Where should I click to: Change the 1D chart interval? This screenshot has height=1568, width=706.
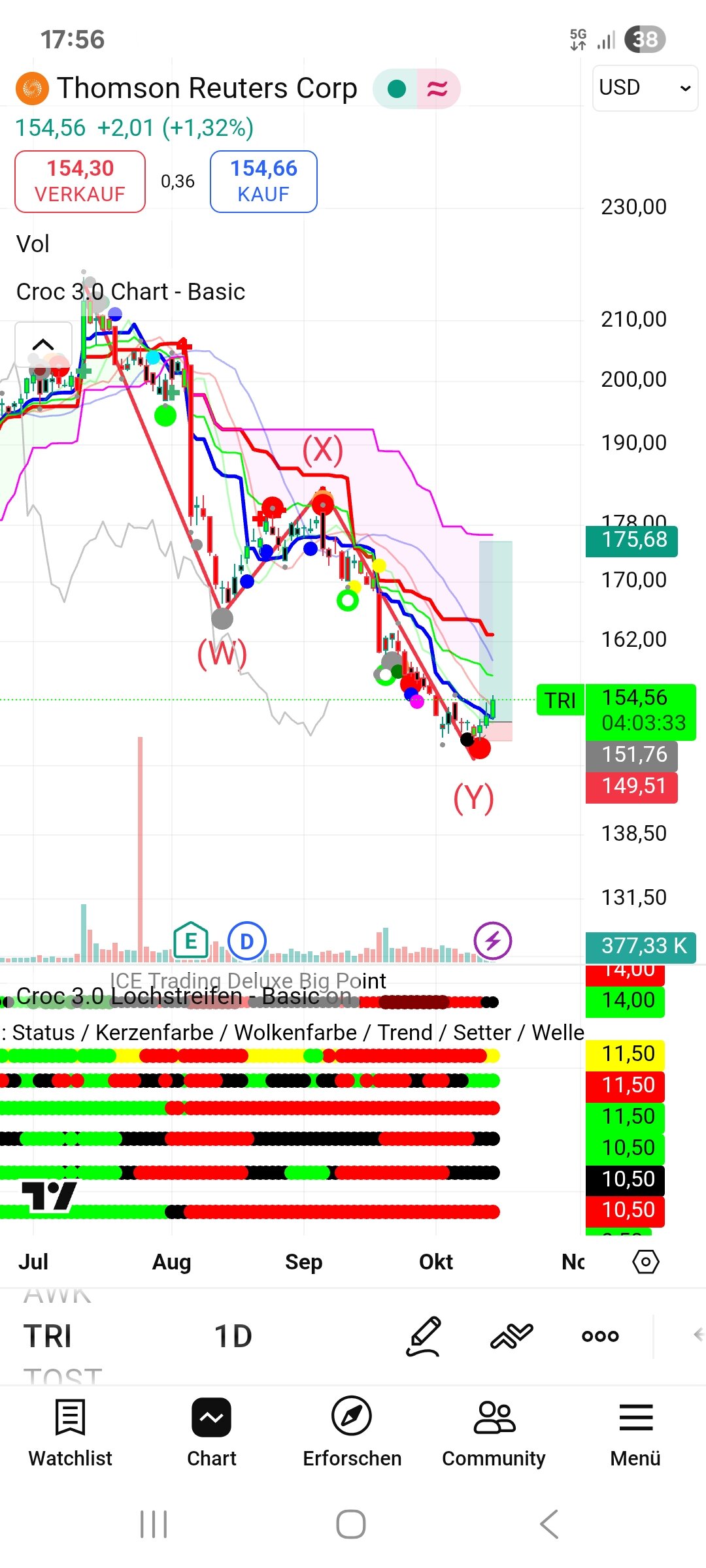[233, 1336]
